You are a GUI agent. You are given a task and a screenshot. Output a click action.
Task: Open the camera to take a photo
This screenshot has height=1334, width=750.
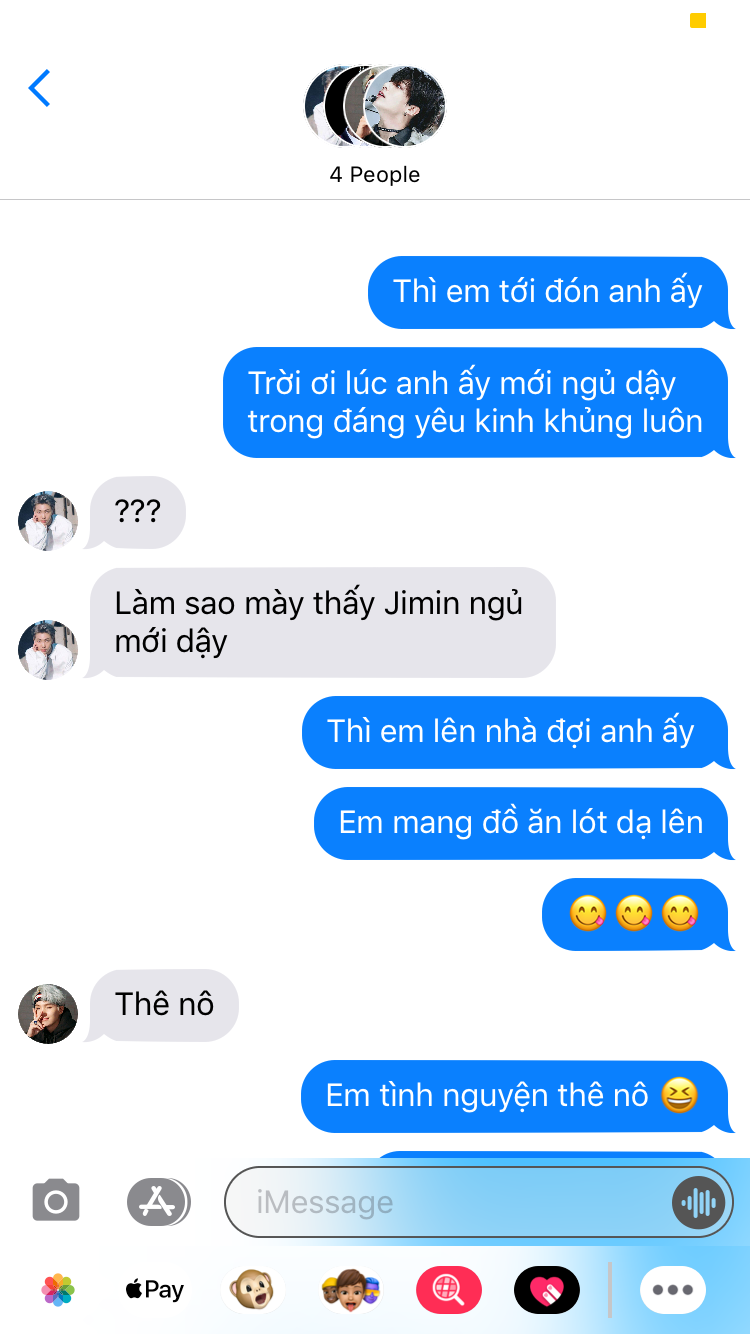[x=56, y=1201]
